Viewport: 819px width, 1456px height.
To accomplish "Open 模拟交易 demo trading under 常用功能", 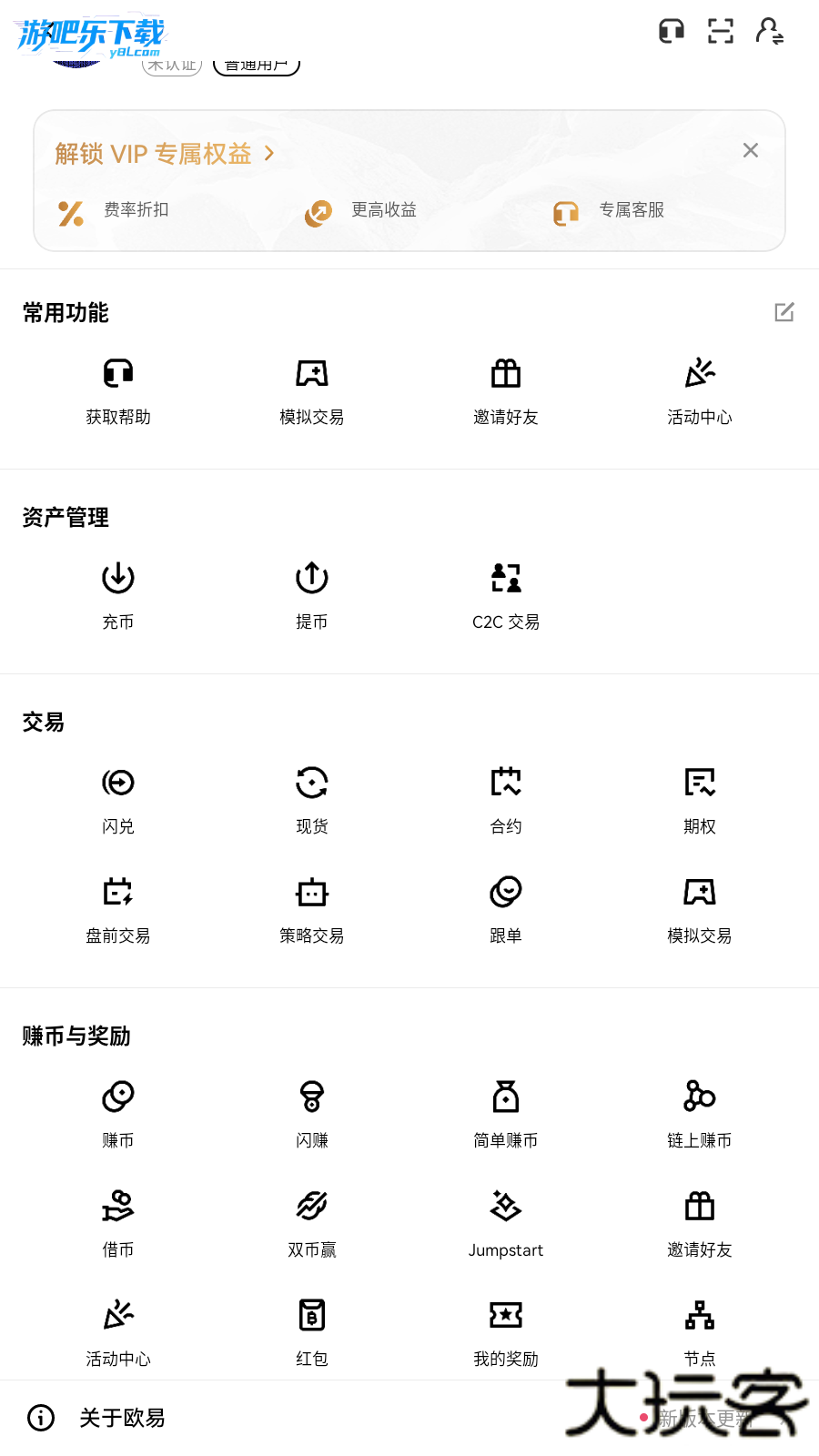I will (x=311, y=387).
